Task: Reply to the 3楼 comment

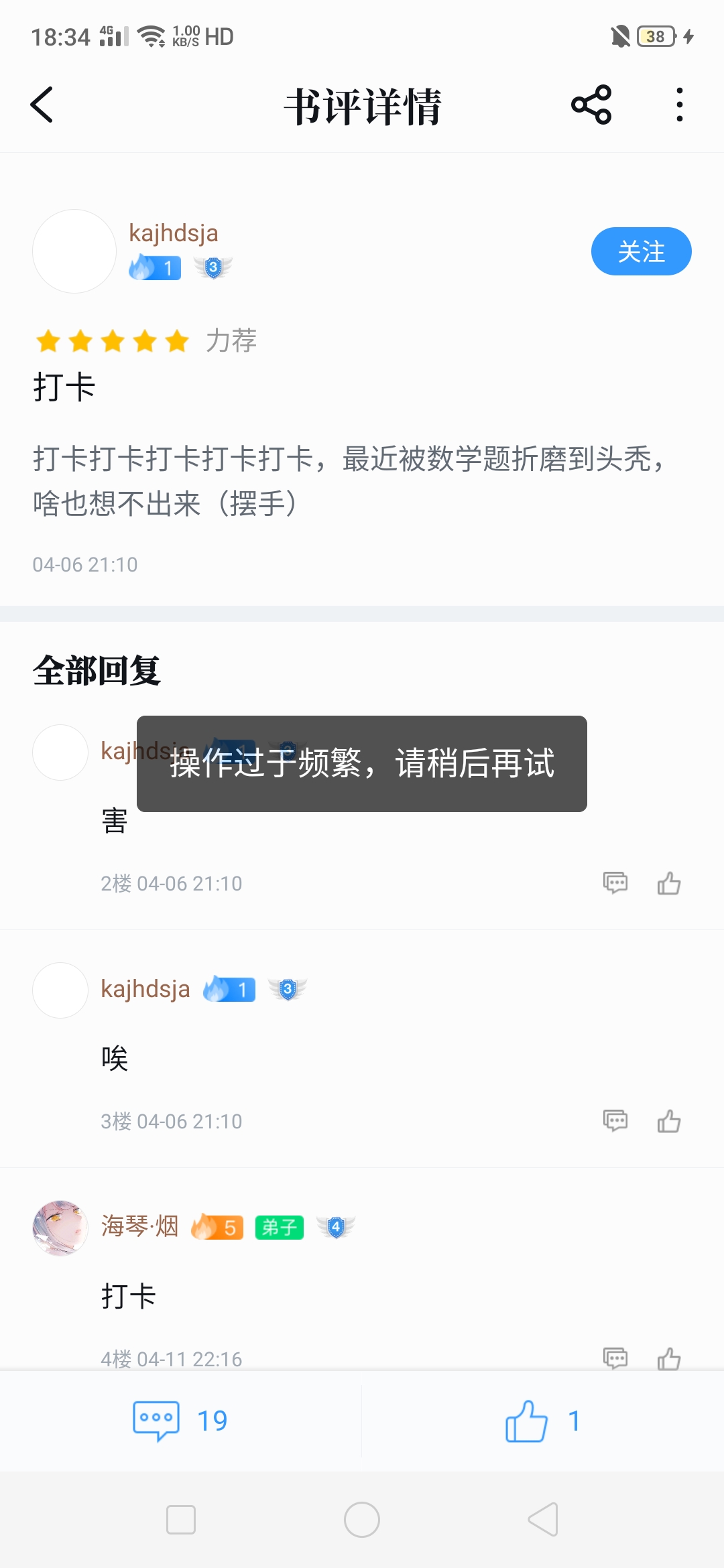Action: click(x=615, y=1120)
